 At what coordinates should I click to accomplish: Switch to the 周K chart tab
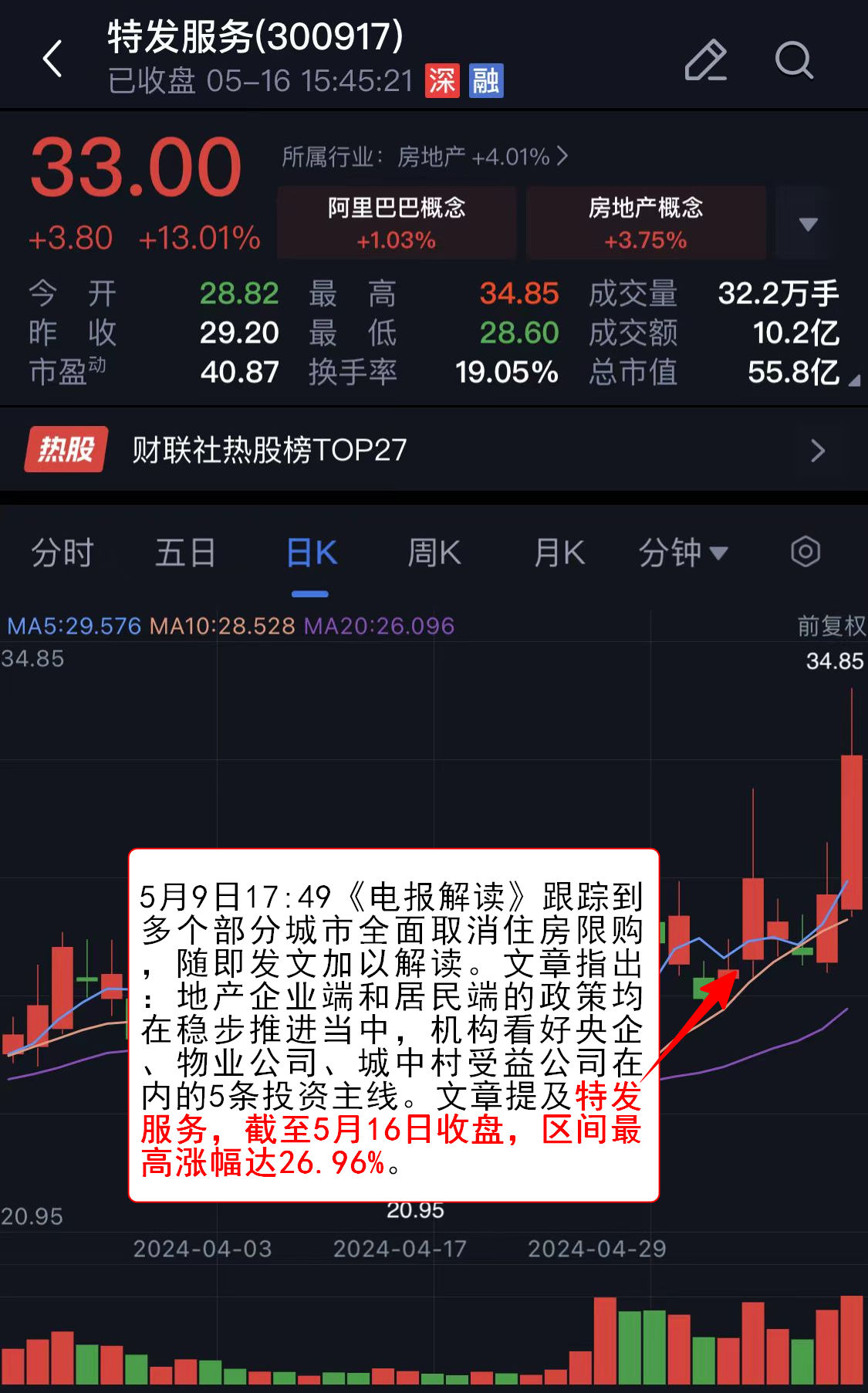pos(434,553)
